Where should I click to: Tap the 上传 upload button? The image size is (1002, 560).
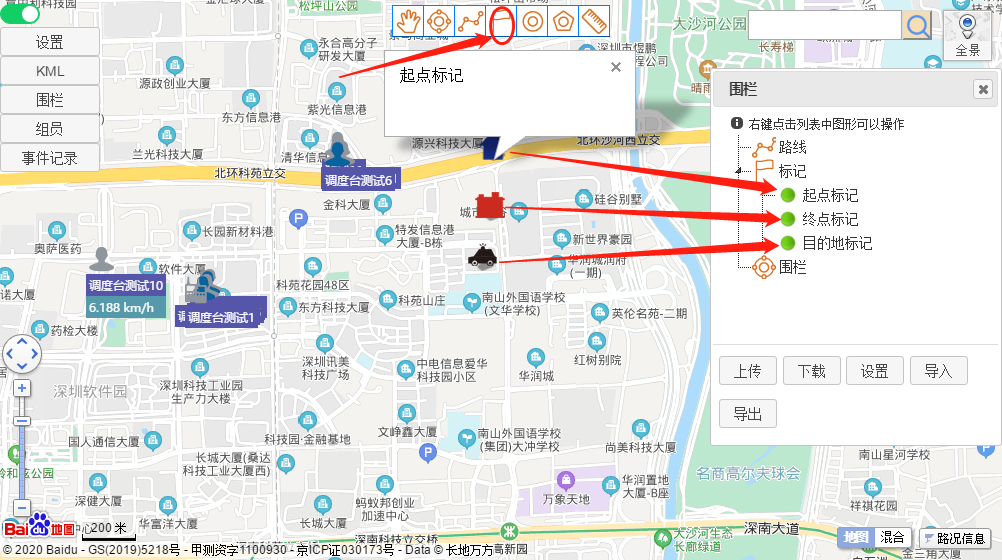747,371
